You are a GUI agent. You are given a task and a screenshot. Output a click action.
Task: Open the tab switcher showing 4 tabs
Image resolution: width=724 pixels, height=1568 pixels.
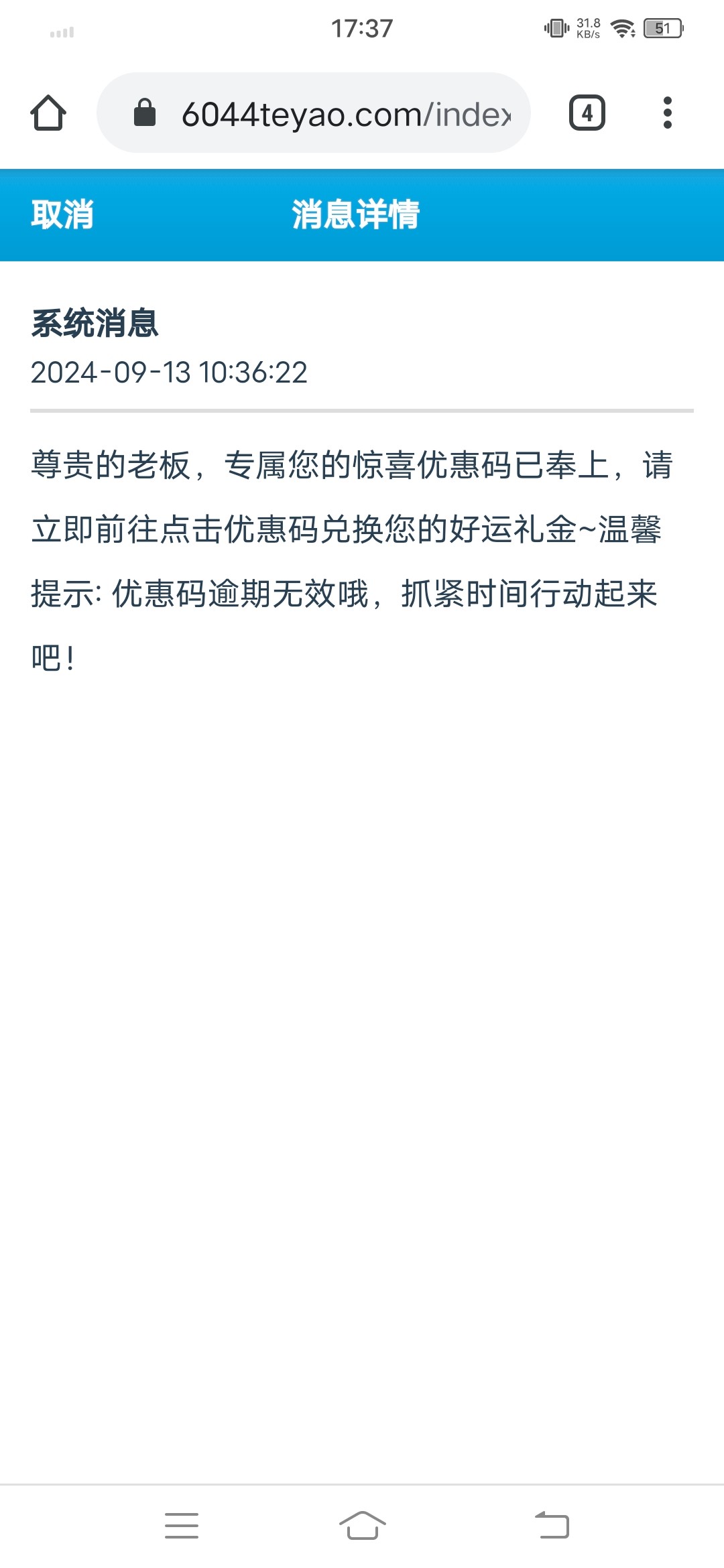587,113
